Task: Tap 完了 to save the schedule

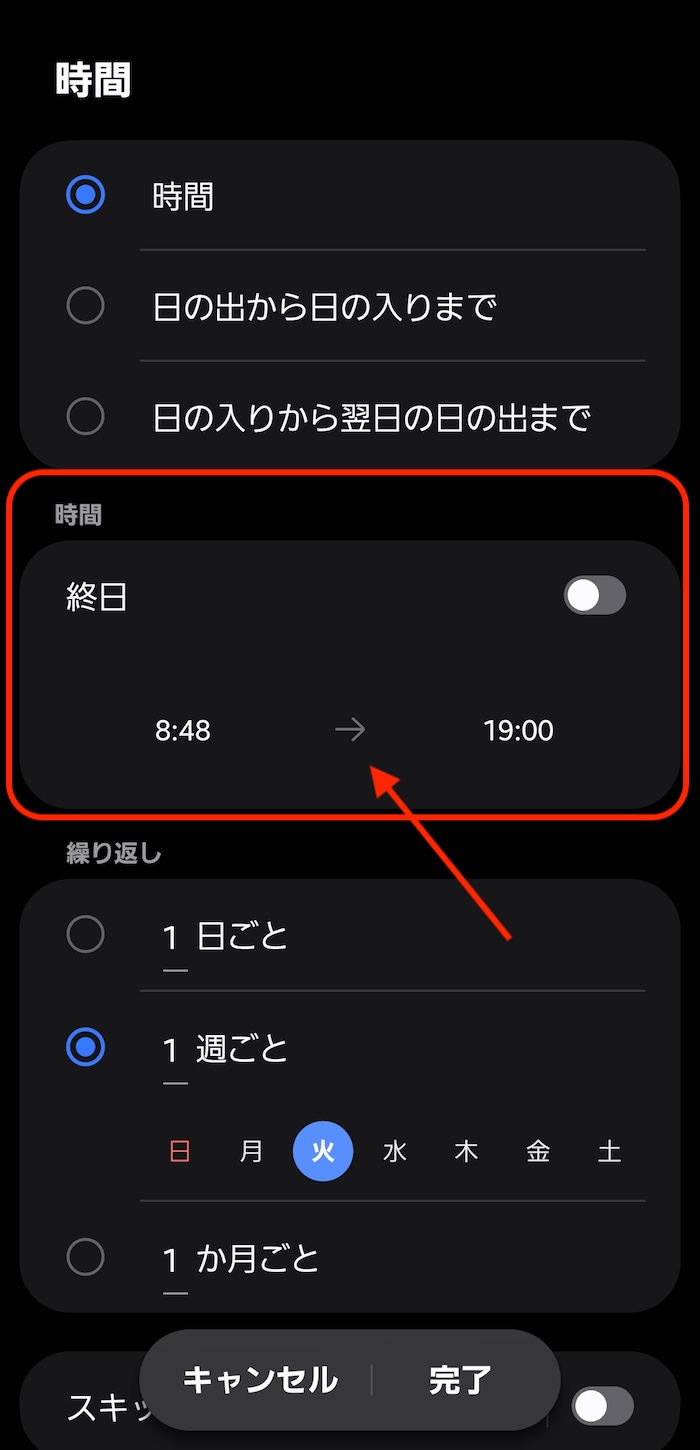Action: [460, 1380]
